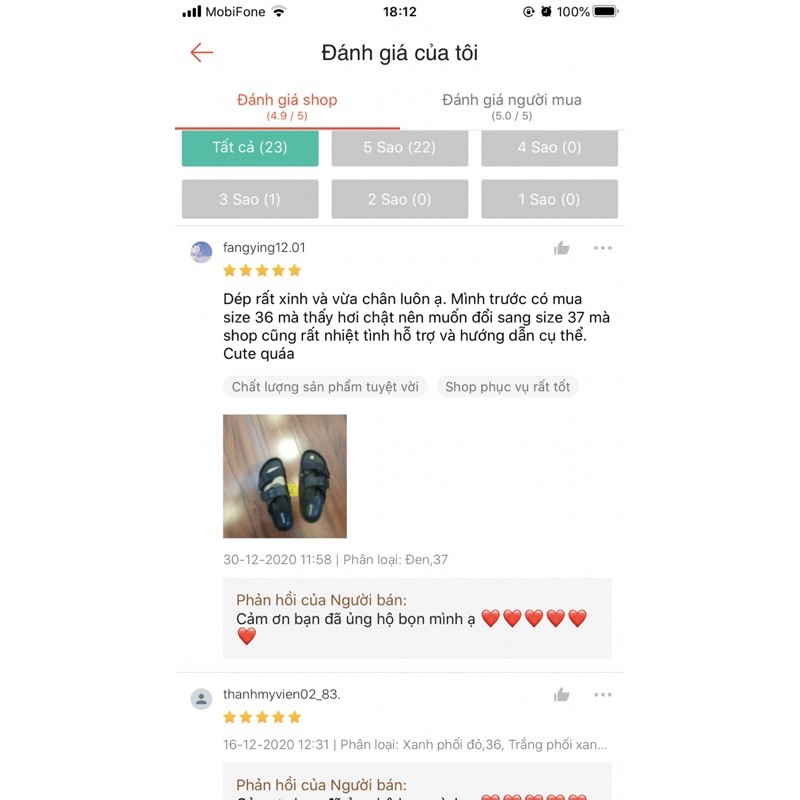Screen dimensions: 800x800
Task: Switch to the Đánh giá shop tab
Action: pyautogui.click(x=287, y=106)
